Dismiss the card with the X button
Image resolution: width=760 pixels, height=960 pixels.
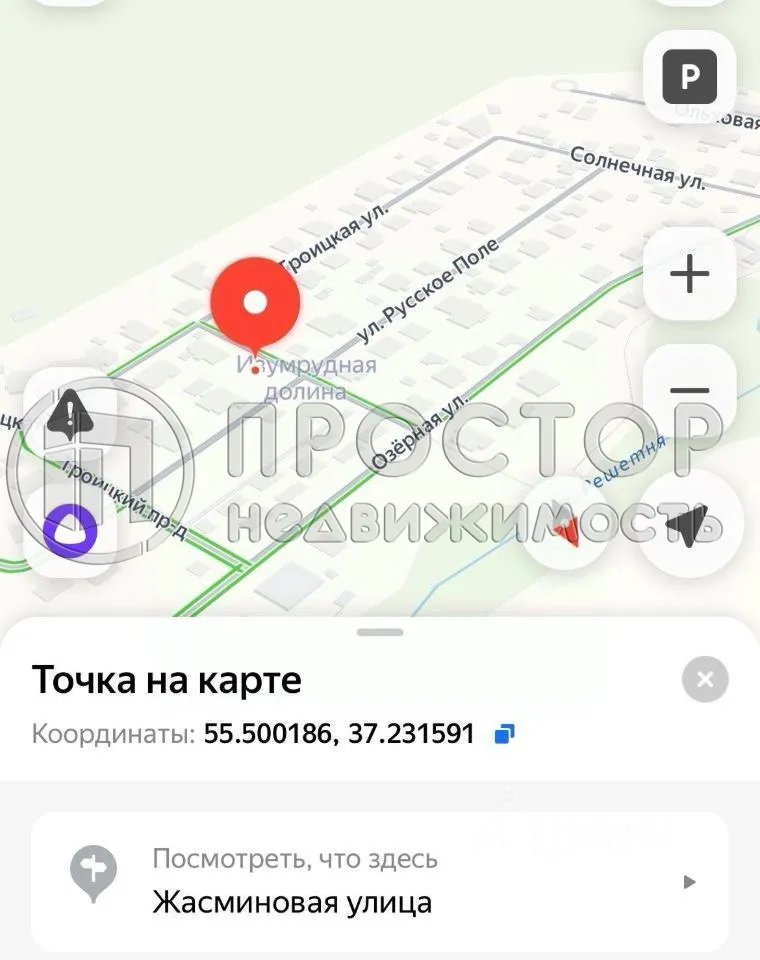[x=705, y=680]
